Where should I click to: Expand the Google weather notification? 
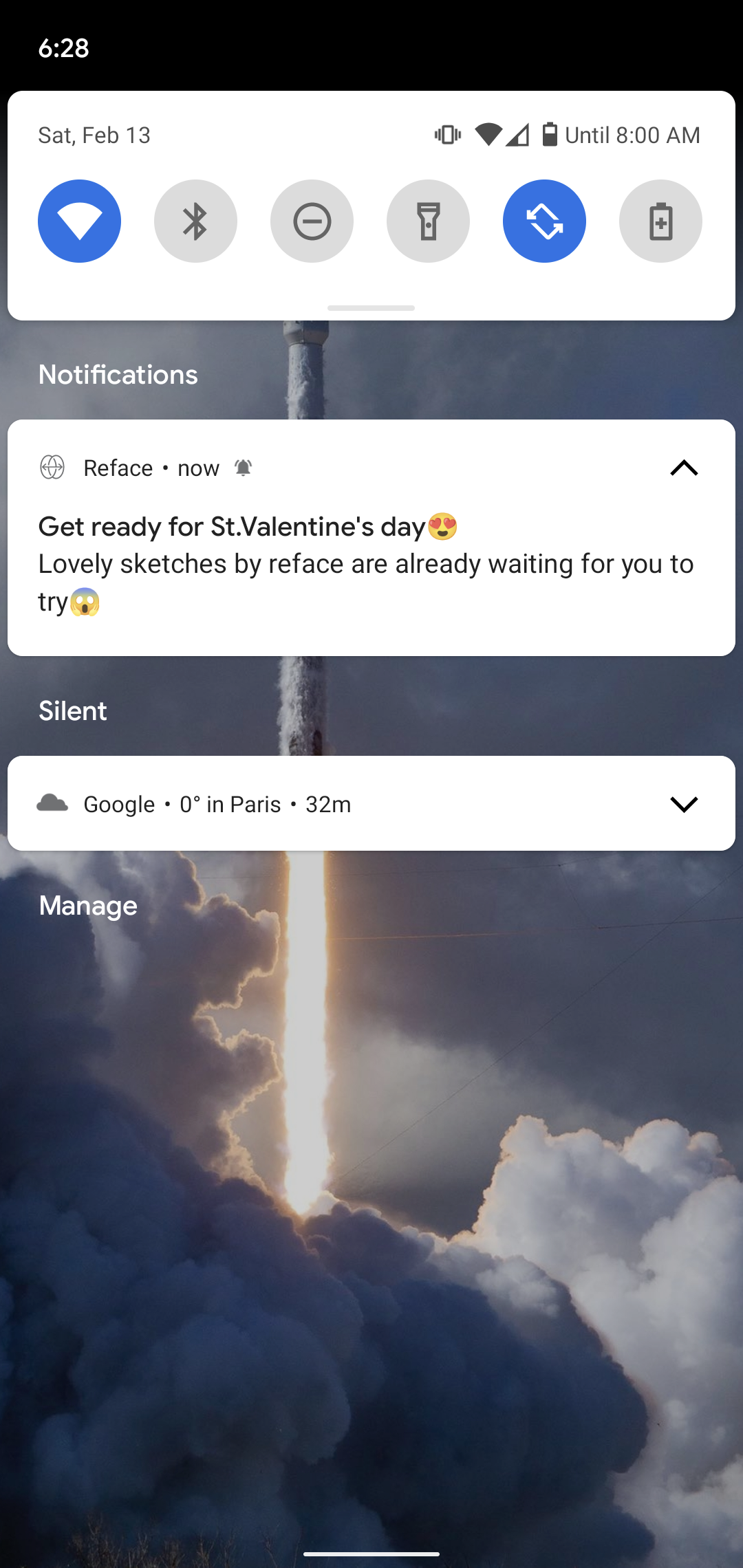(684, 805)
